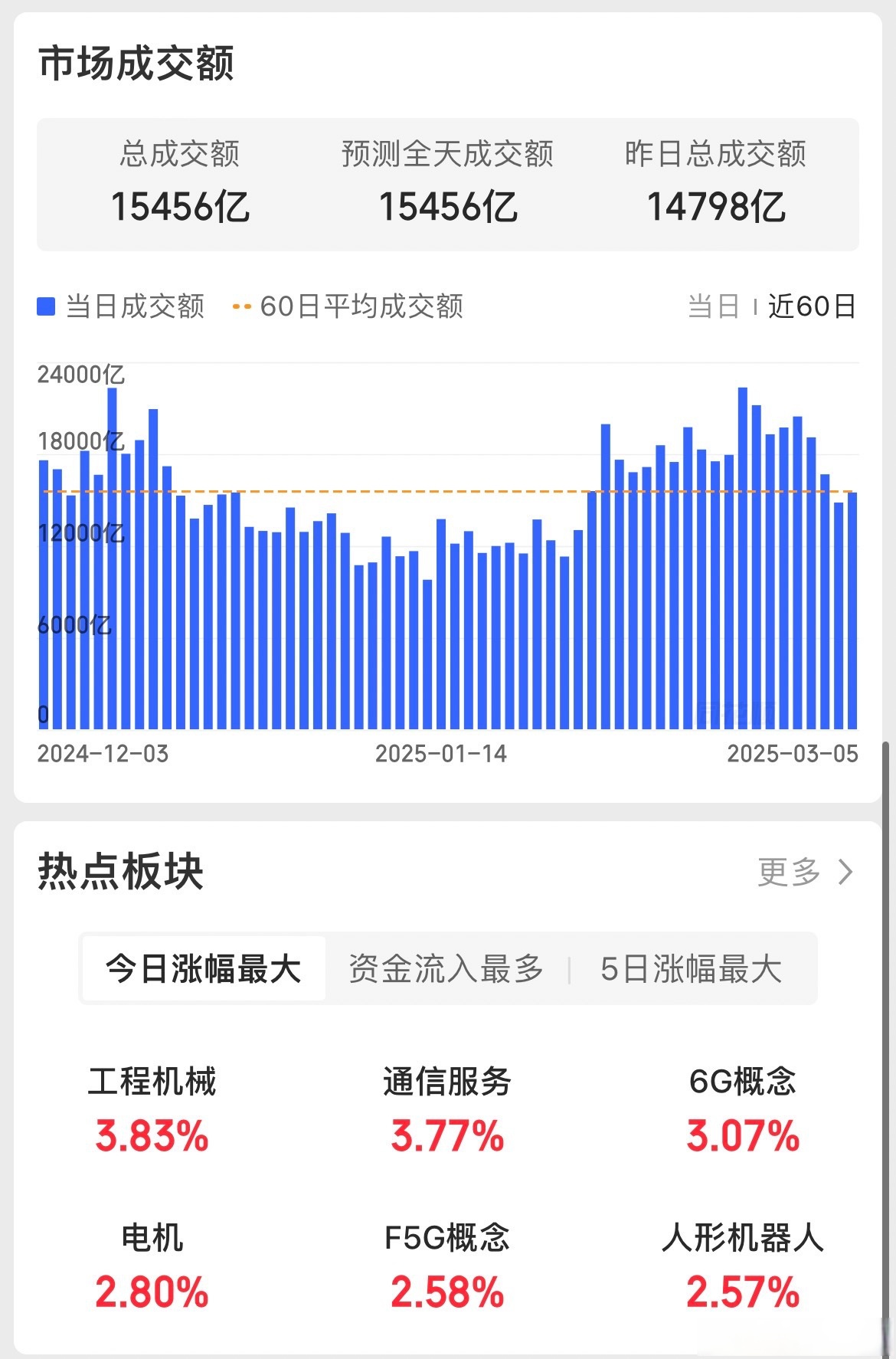Screen dimensions: 896x1359
Task: Click the blue 当日成交额 legend square
Action: pyautogui.click(x=46, y=305)
